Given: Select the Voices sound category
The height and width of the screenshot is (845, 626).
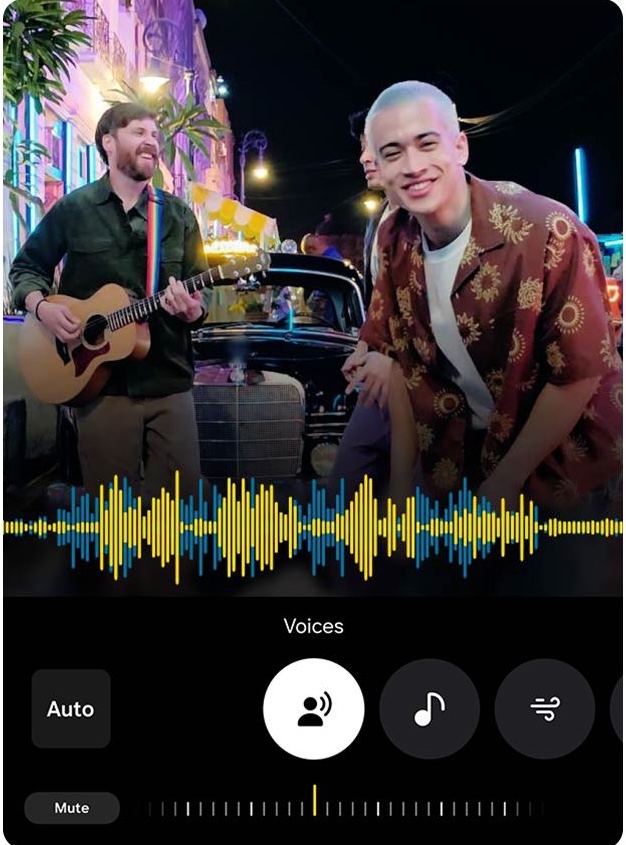Looking at the screenshot, I should [x=314, y=709].
